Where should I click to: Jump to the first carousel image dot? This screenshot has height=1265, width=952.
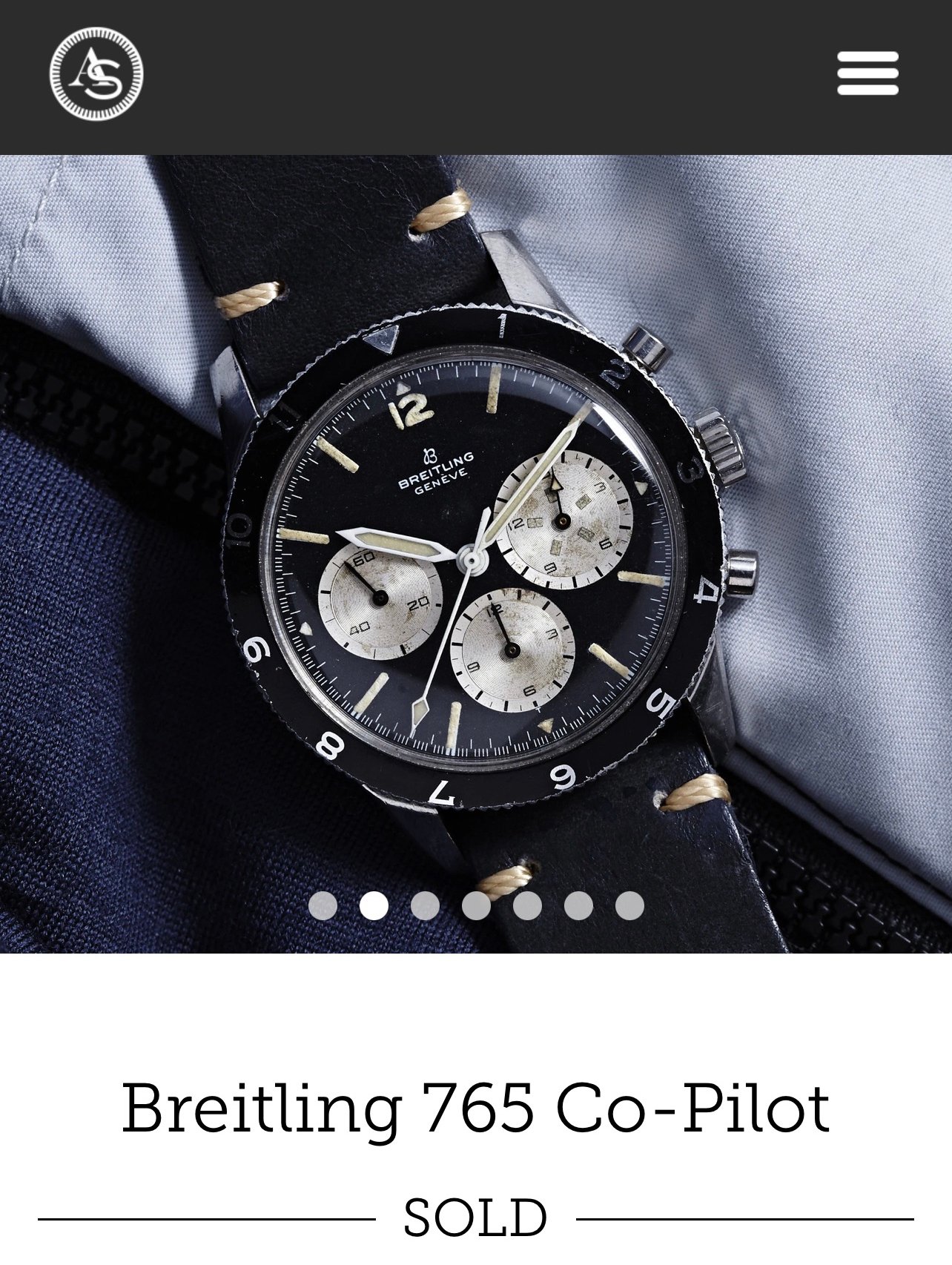pyautogui.click(x=323, y=905)
